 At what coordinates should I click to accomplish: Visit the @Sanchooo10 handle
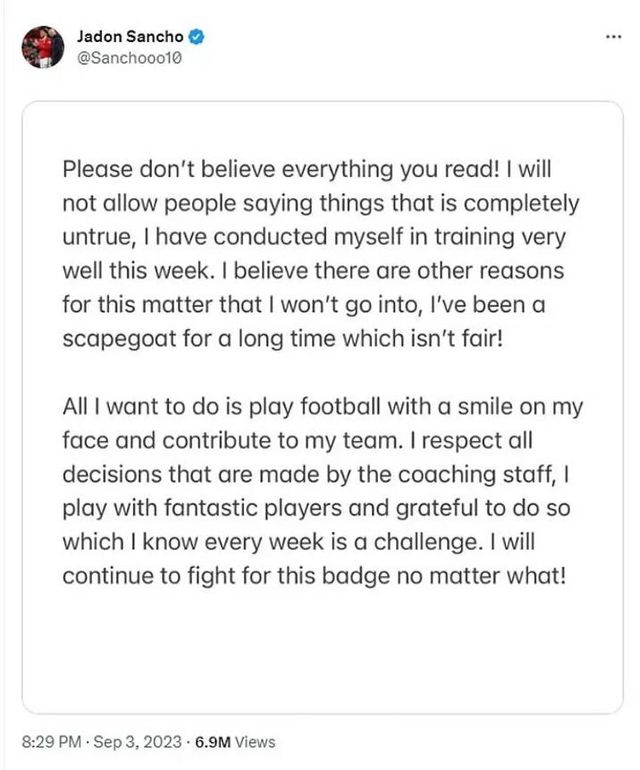pyautogui.click(x=129, y=57)
